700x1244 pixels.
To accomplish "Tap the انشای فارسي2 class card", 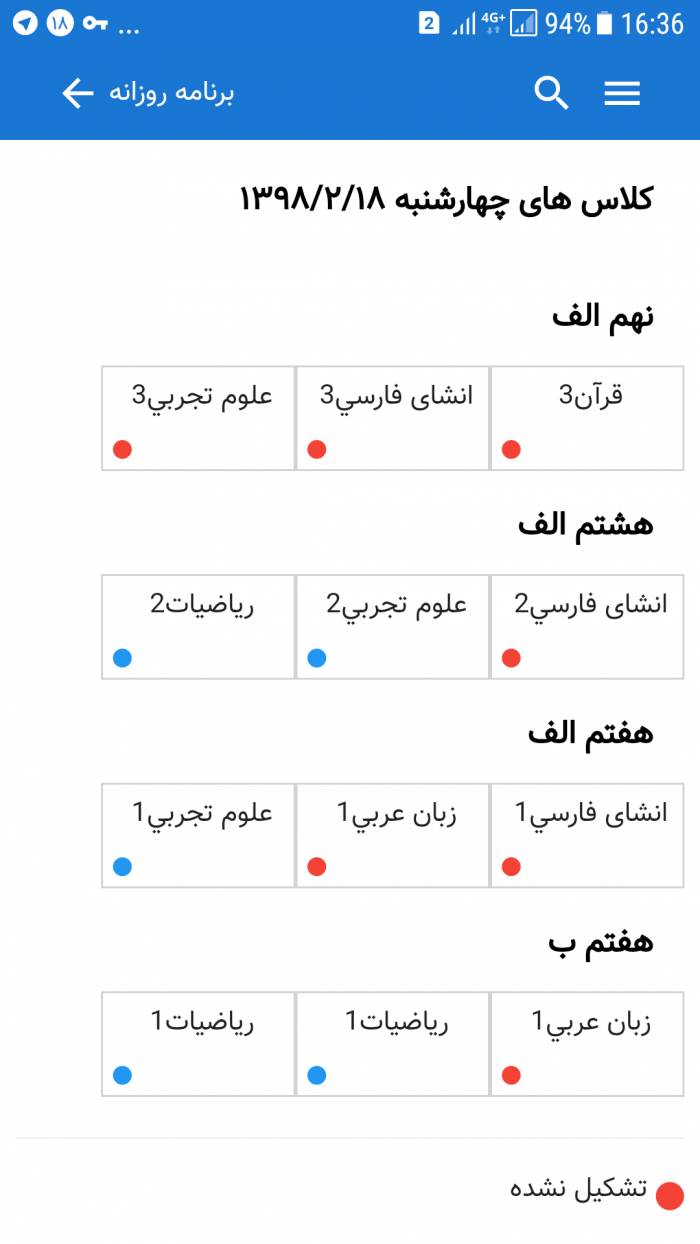I will (587, 627).
